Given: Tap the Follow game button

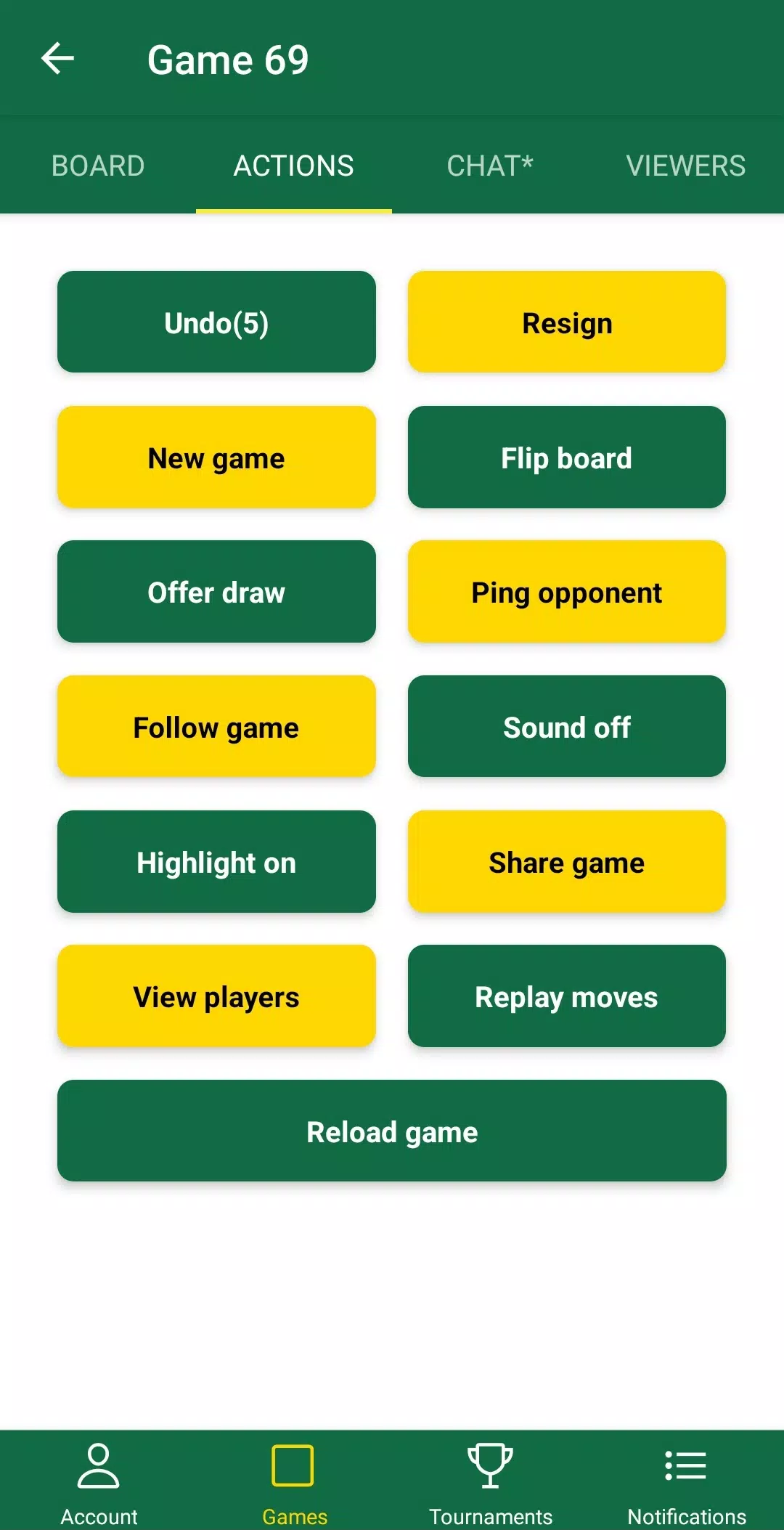Looking at the screenshot, I should [216, 727].
